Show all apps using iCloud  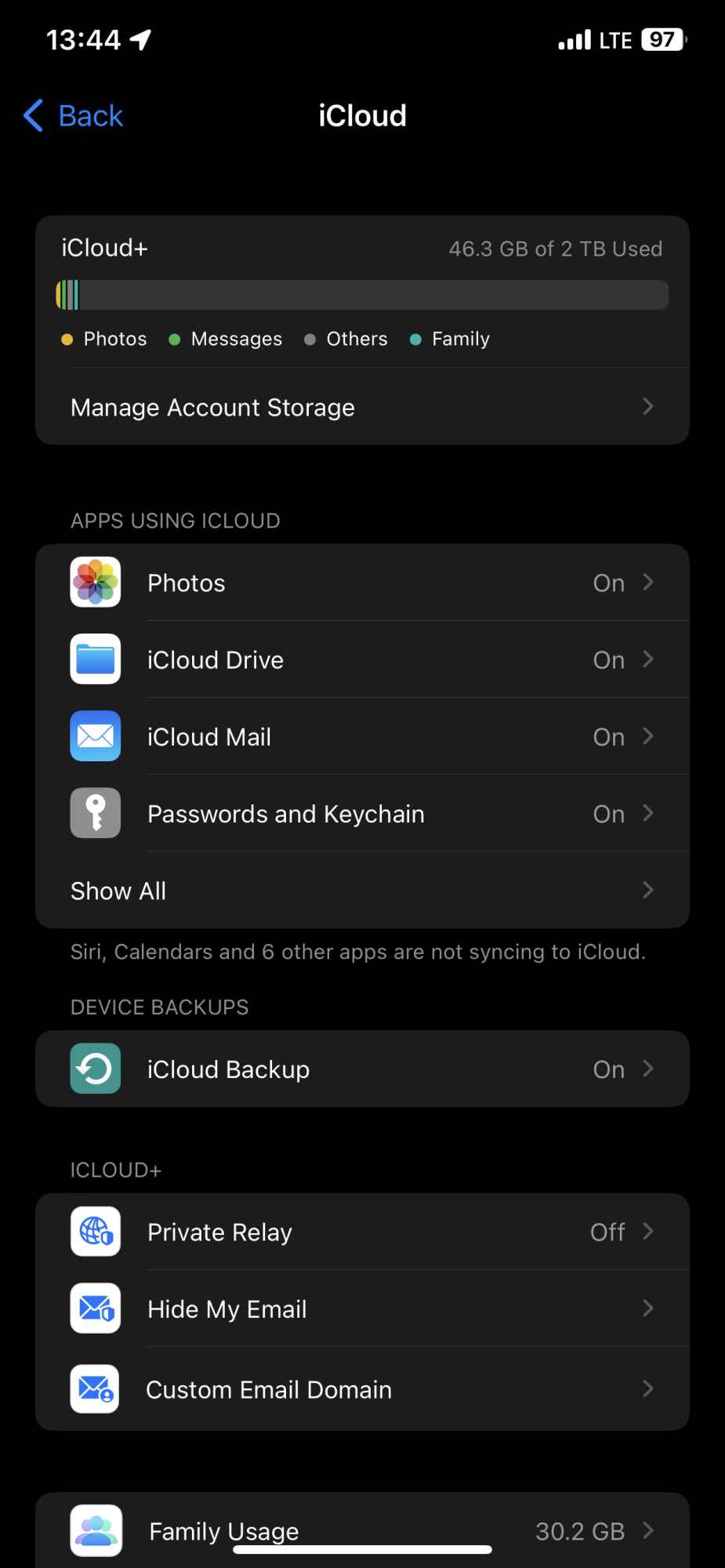point(361,891)
